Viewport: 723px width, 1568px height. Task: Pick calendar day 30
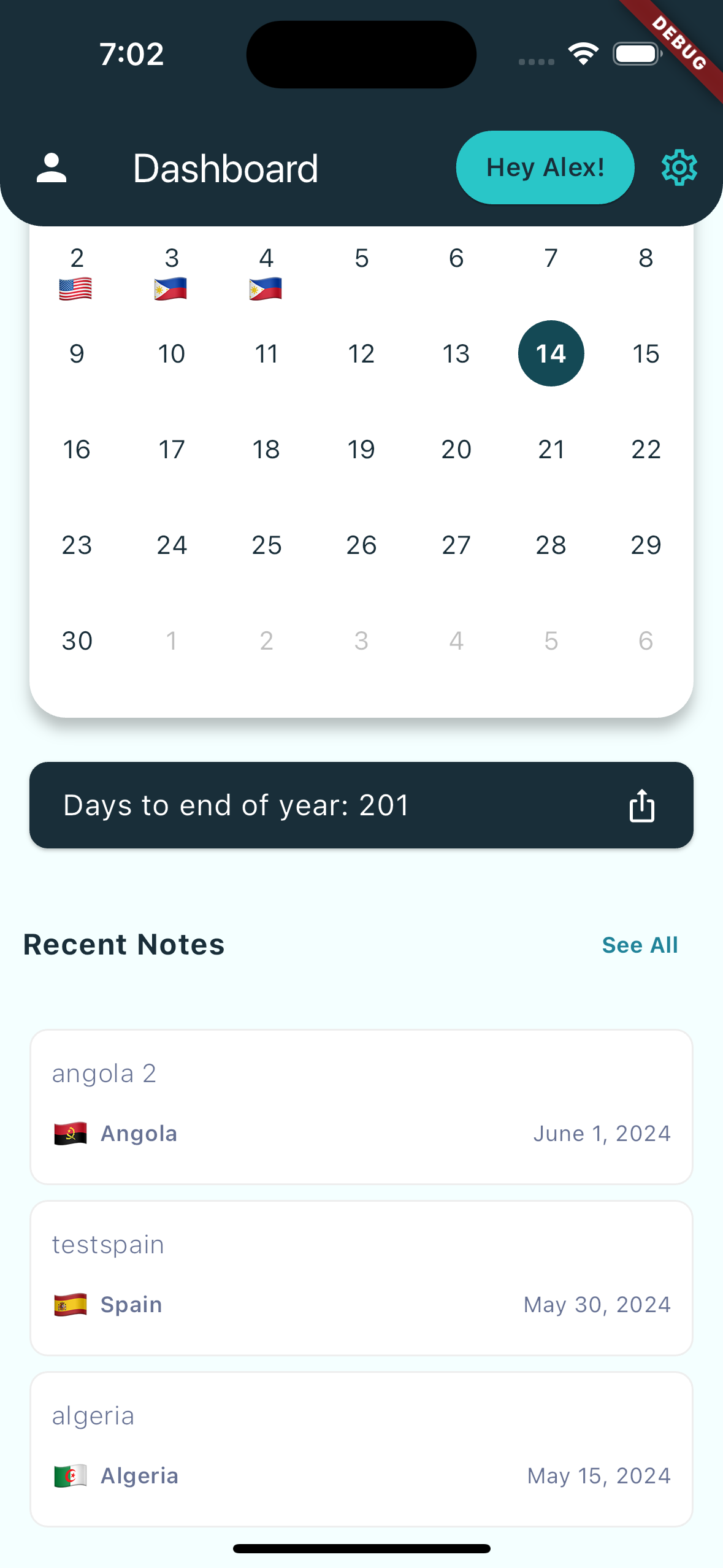coord(77,640)
